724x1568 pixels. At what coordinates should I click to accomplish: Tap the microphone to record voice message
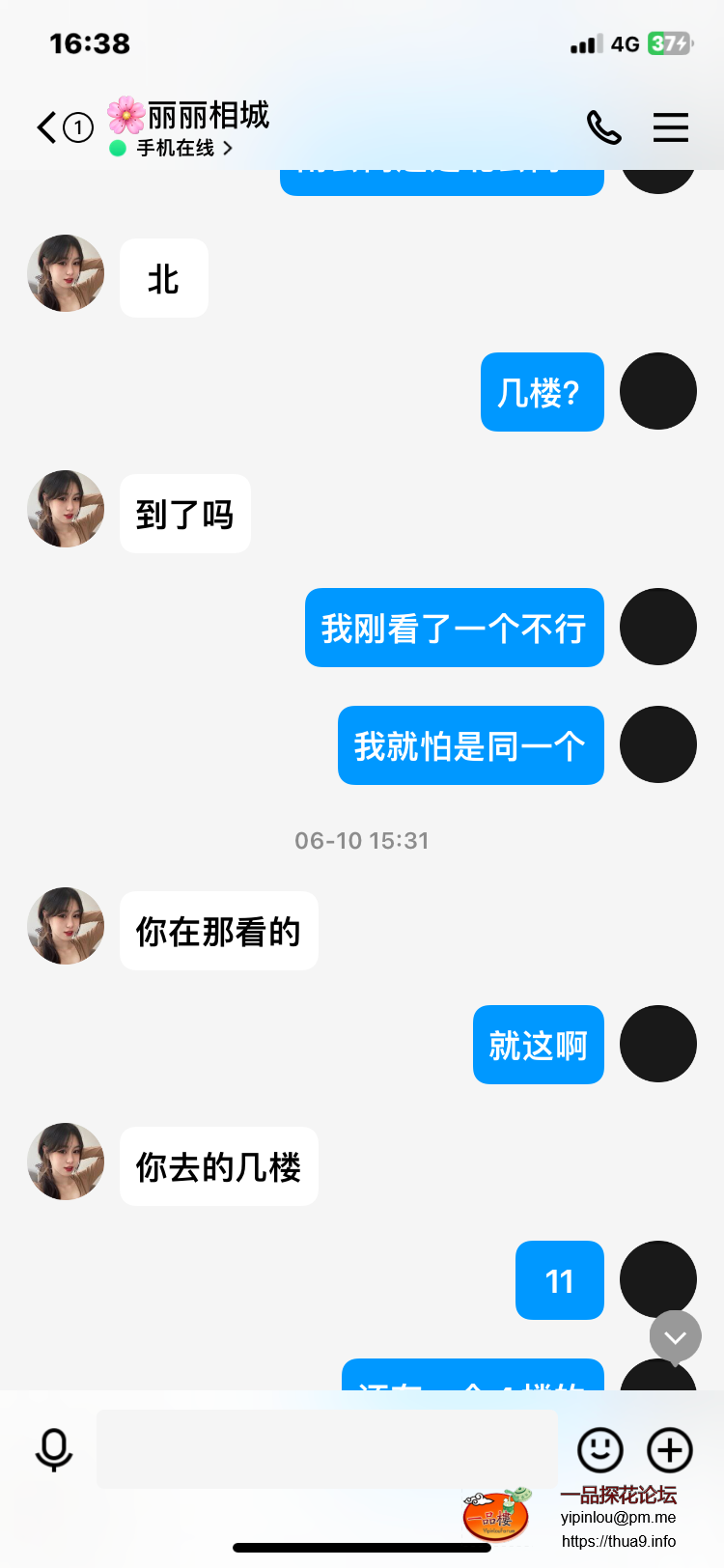(x=53, y=1448)
